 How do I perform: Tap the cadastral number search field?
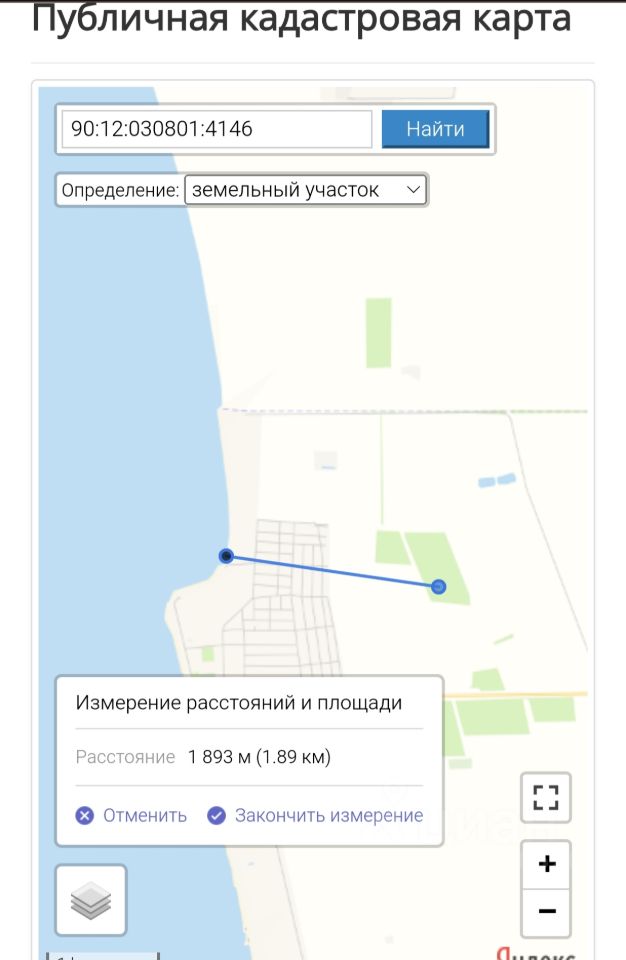click(216, 129)
